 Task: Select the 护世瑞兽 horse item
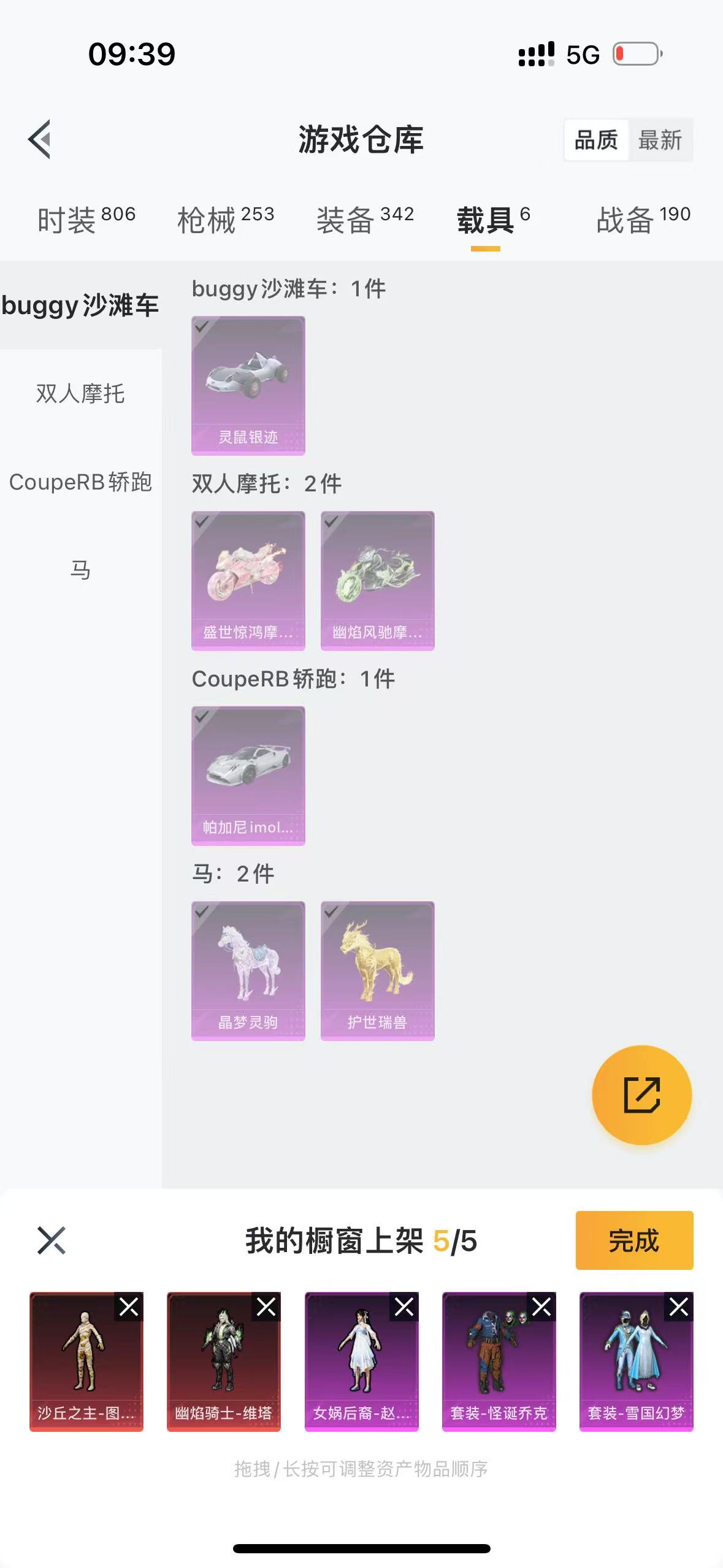(377, 970)
